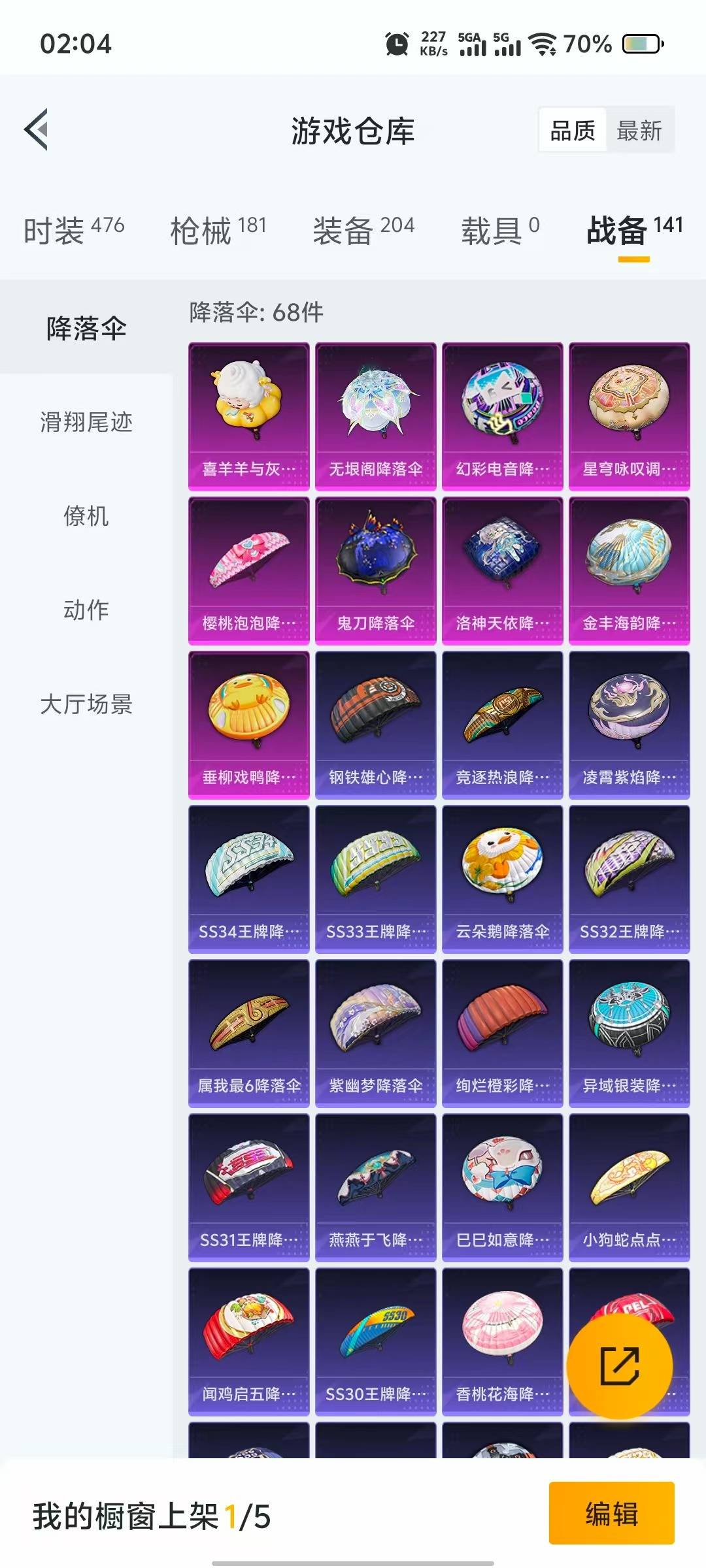Switch to the 装备 tab
Screen dimensions: 706x1568
point(363,230)
